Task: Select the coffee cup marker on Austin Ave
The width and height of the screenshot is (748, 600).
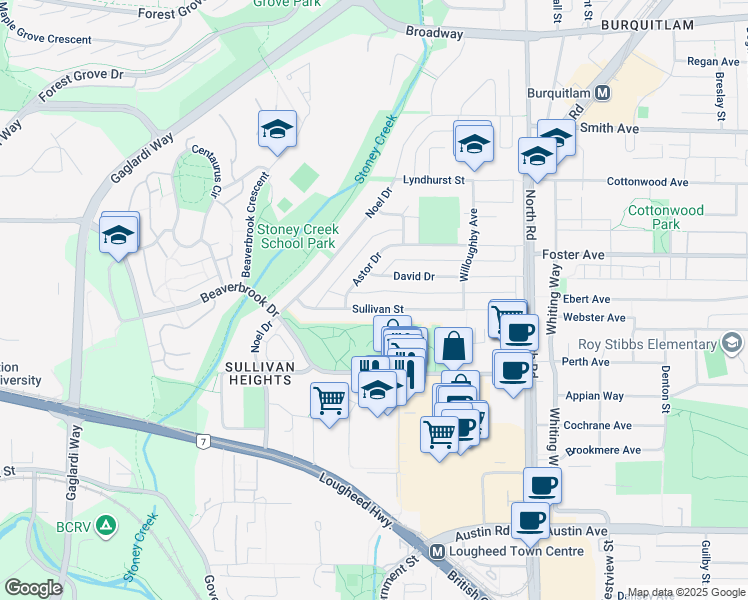Action: tap(529, 521)
